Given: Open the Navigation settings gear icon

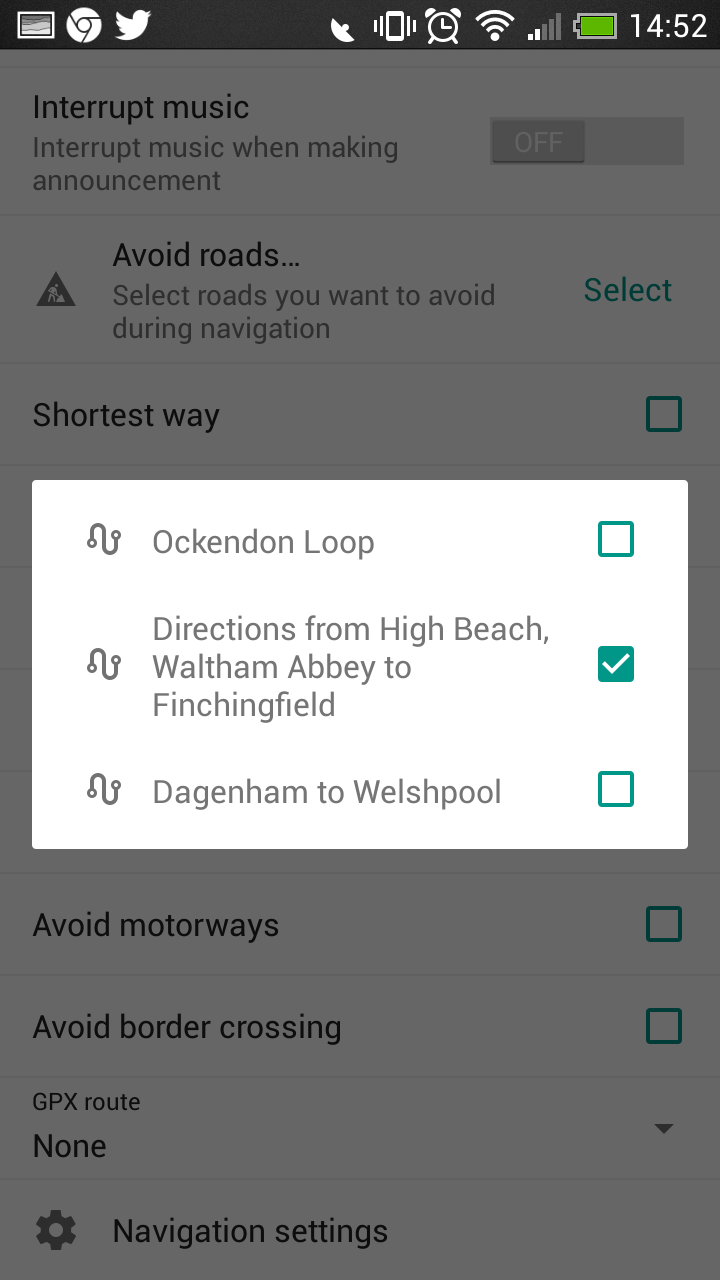Looking at the screenshot, I should [55, 1230].
